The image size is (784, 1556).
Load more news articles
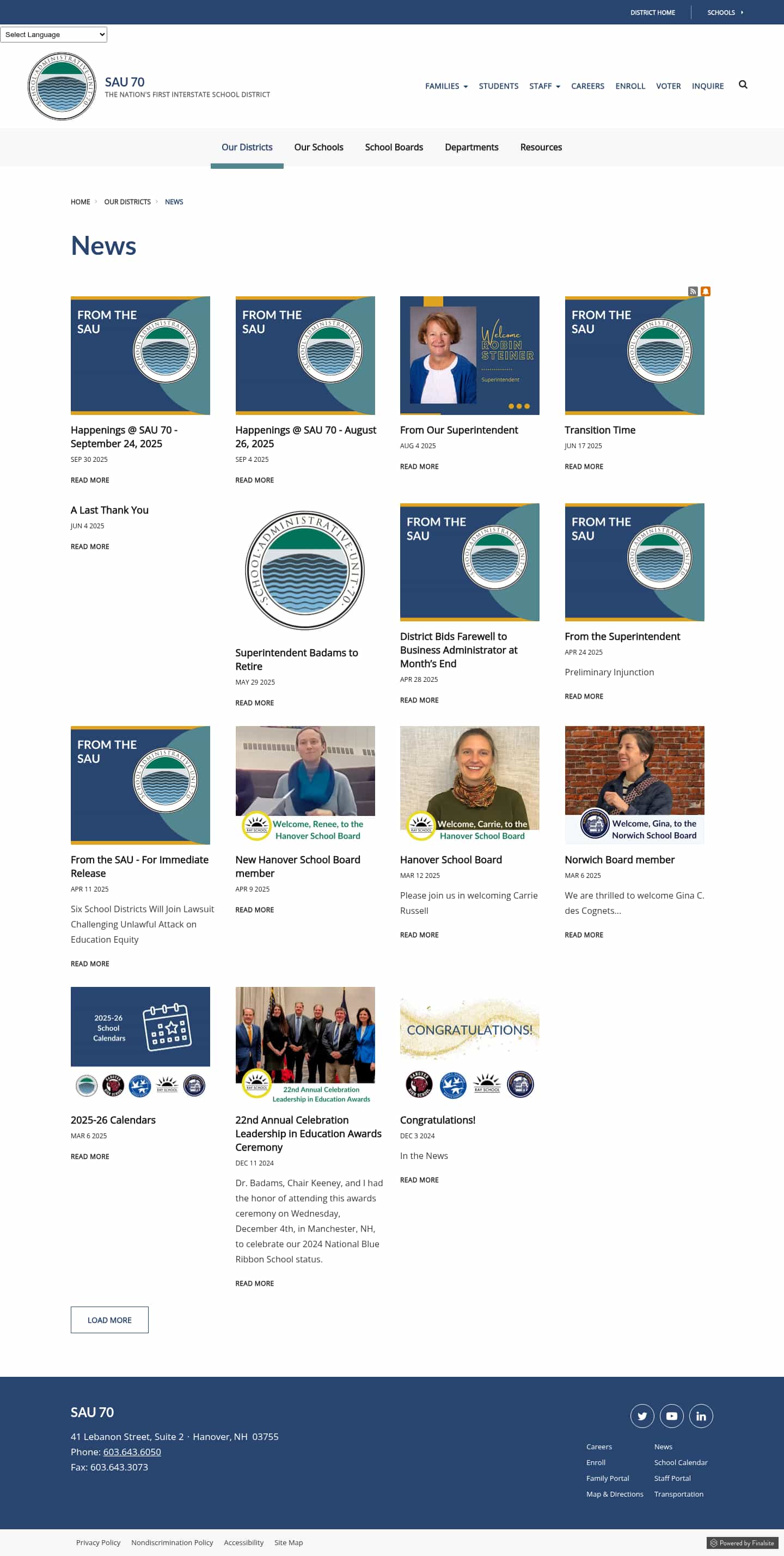pos(109,1320)
